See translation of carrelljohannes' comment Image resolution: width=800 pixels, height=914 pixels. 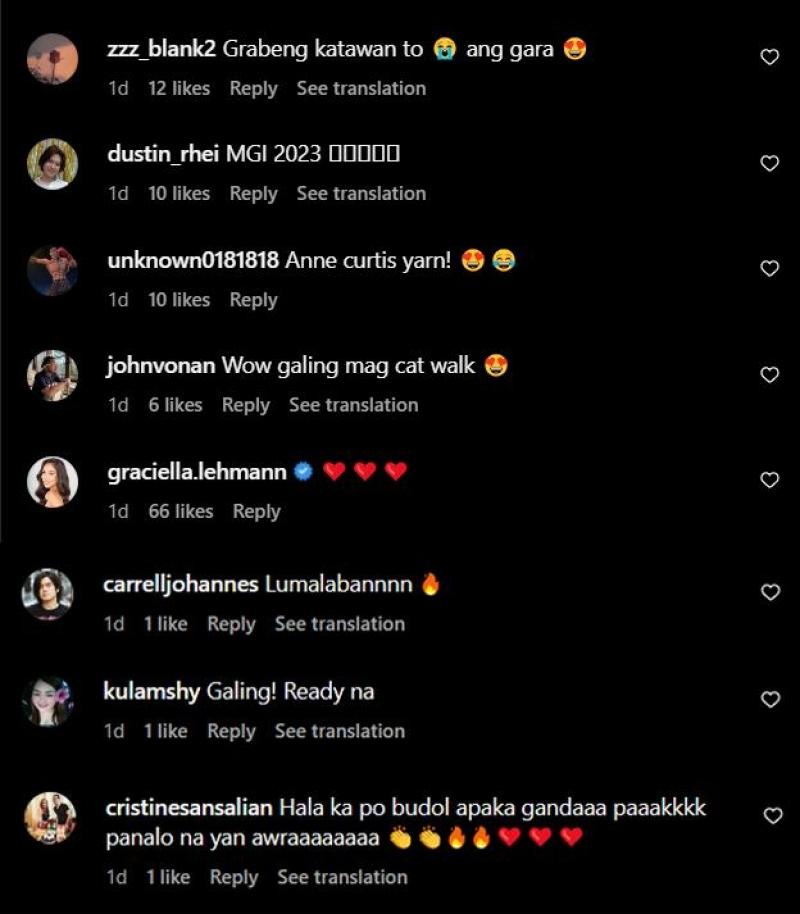click(339, 624)
